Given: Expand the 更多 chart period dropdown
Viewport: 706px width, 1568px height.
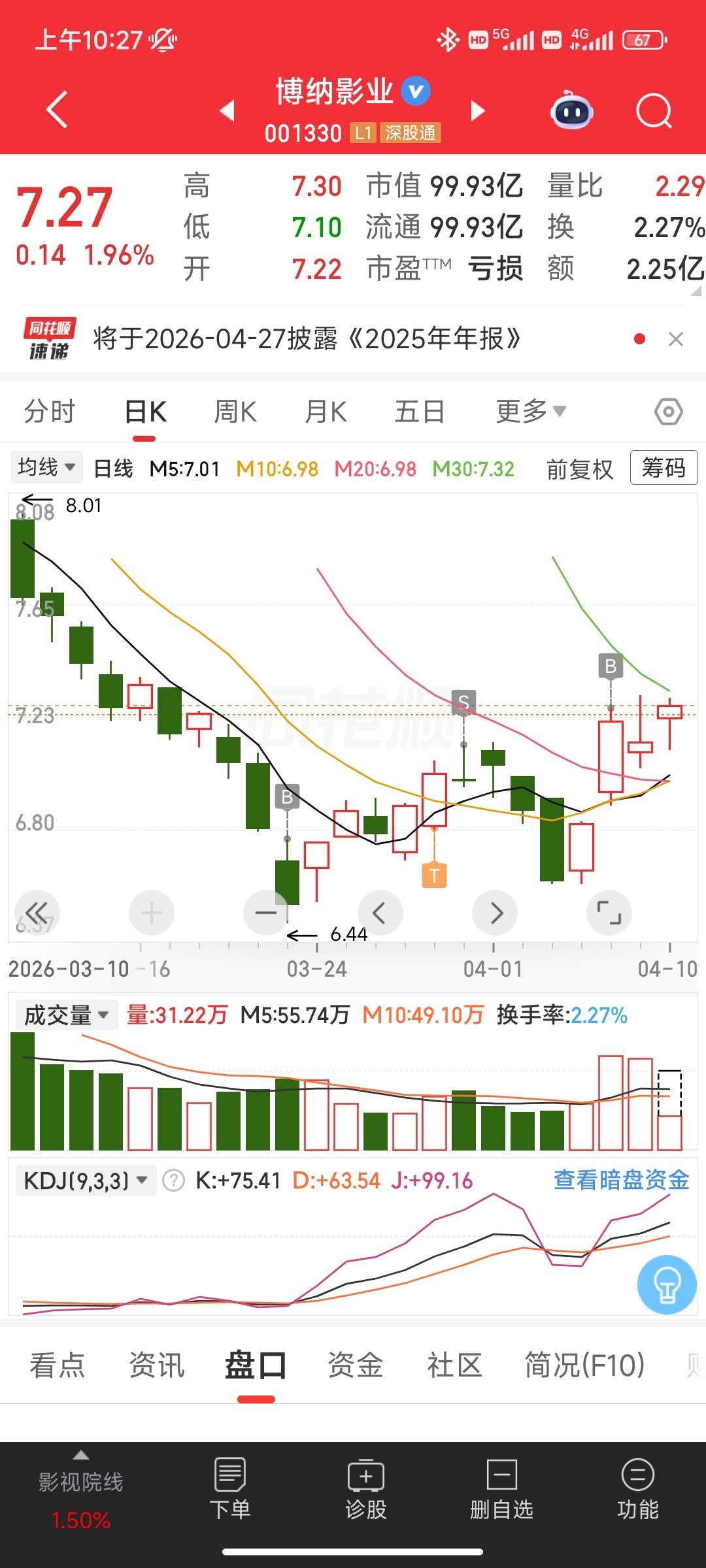Looking at the screenshot, I should point(530,412).
